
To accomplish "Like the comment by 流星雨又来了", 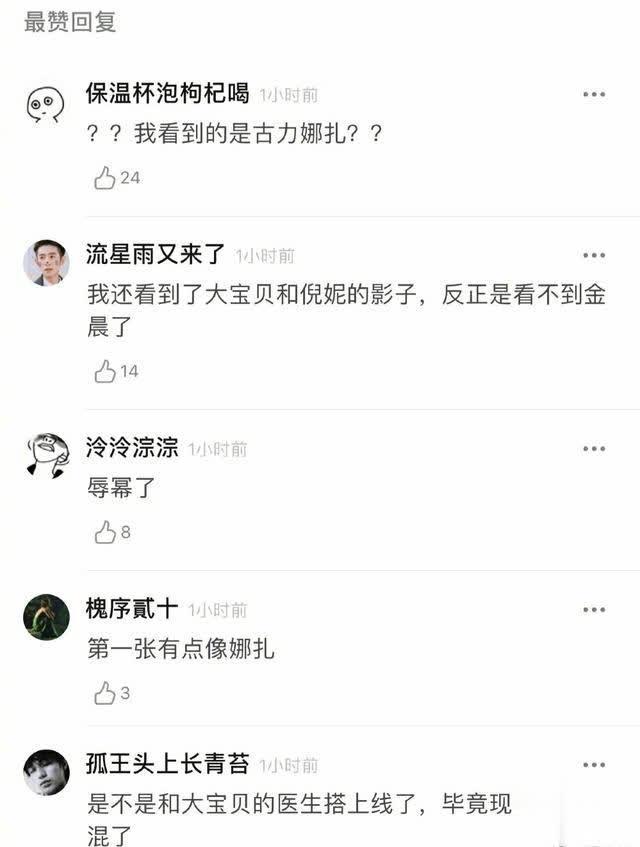I will (106, 372).
